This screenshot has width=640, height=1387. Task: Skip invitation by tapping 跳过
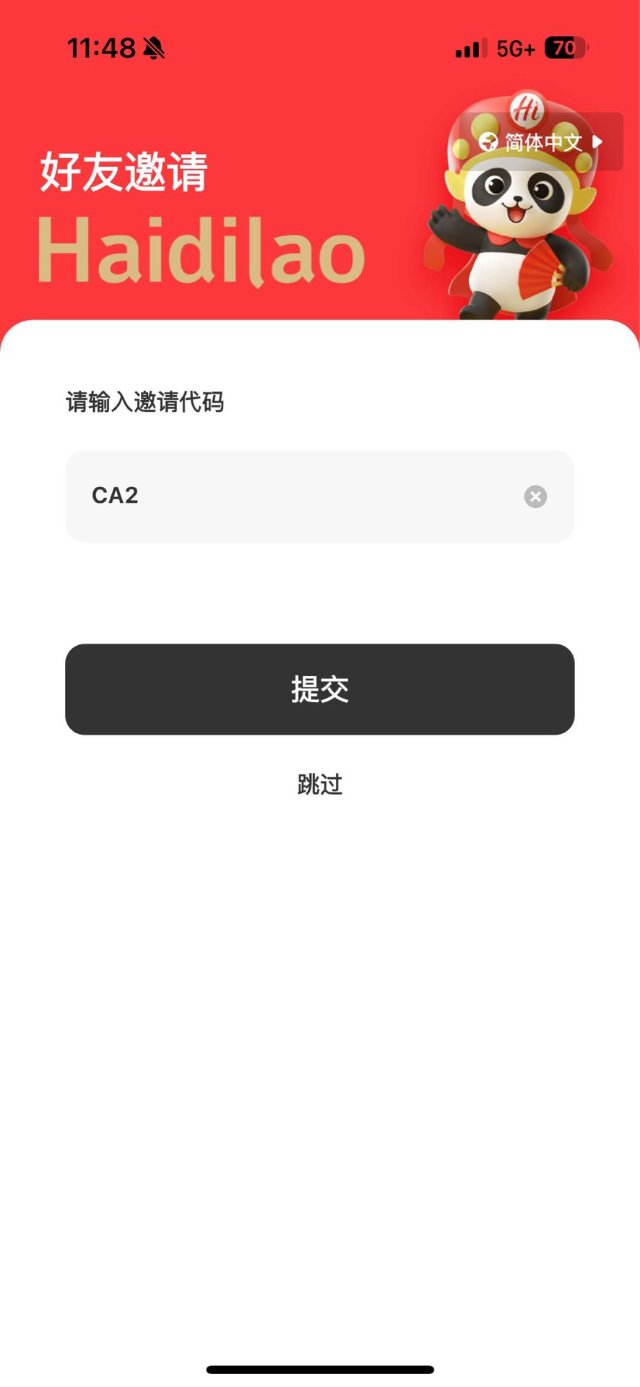coord(320,785)
